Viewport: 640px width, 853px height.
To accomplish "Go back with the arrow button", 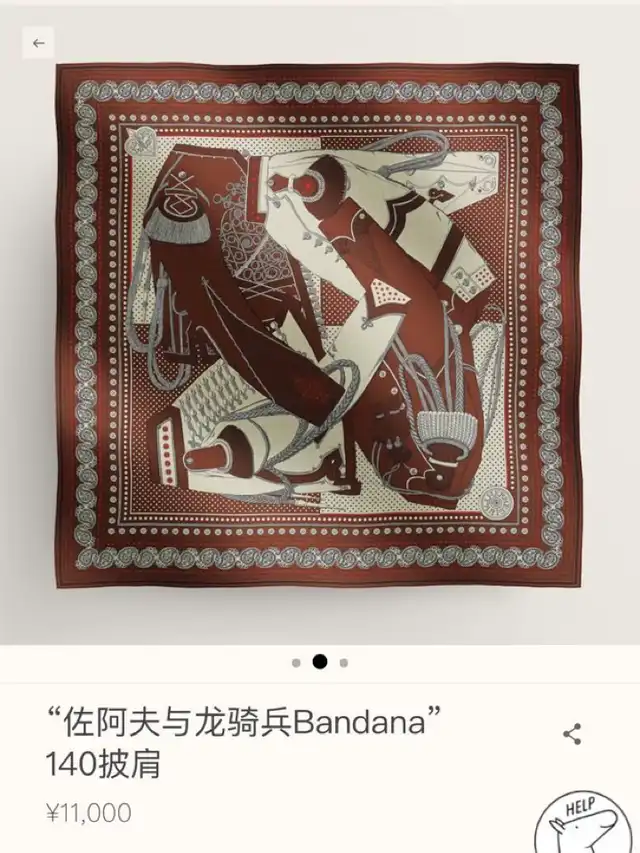I will click(38, 43).
